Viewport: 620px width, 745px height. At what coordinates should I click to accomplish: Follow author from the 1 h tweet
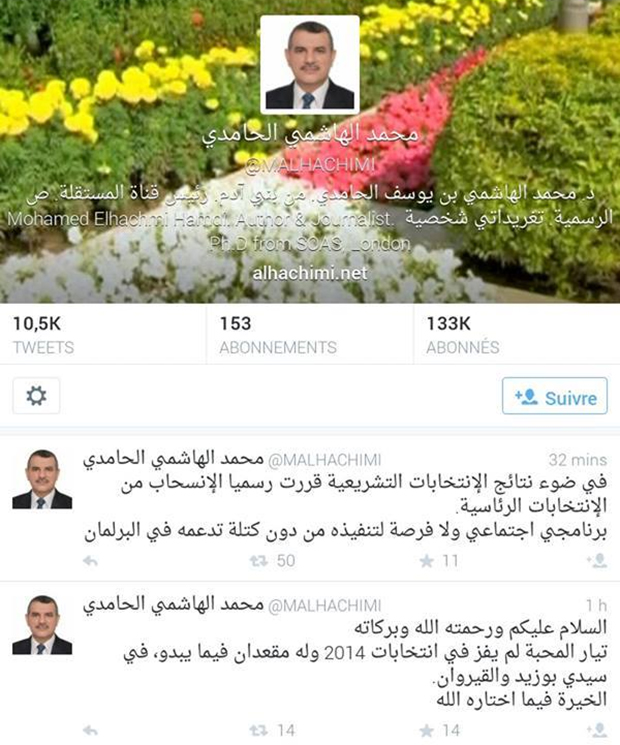pyautogui.click(x=597, y=730)
